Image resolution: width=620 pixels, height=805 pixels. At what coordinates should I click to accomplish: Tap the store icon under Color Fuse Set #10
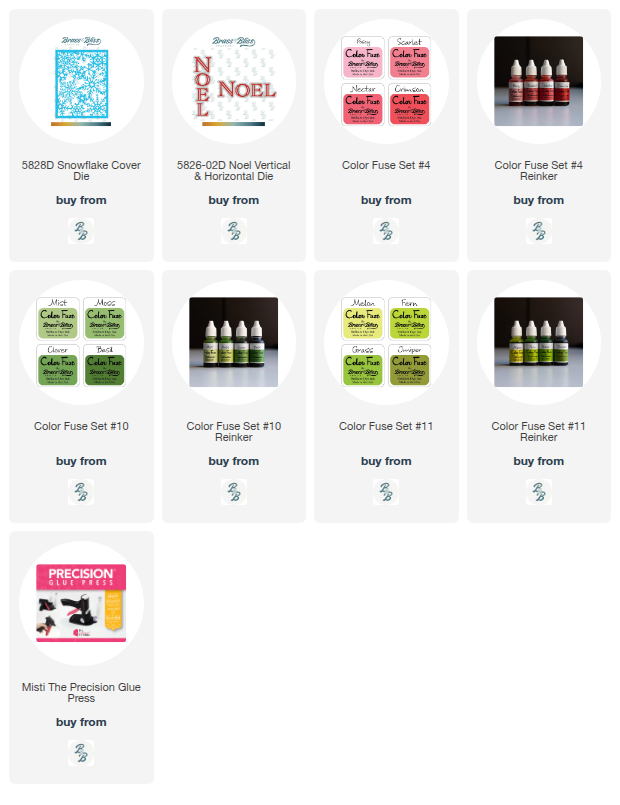click(81, 492)
